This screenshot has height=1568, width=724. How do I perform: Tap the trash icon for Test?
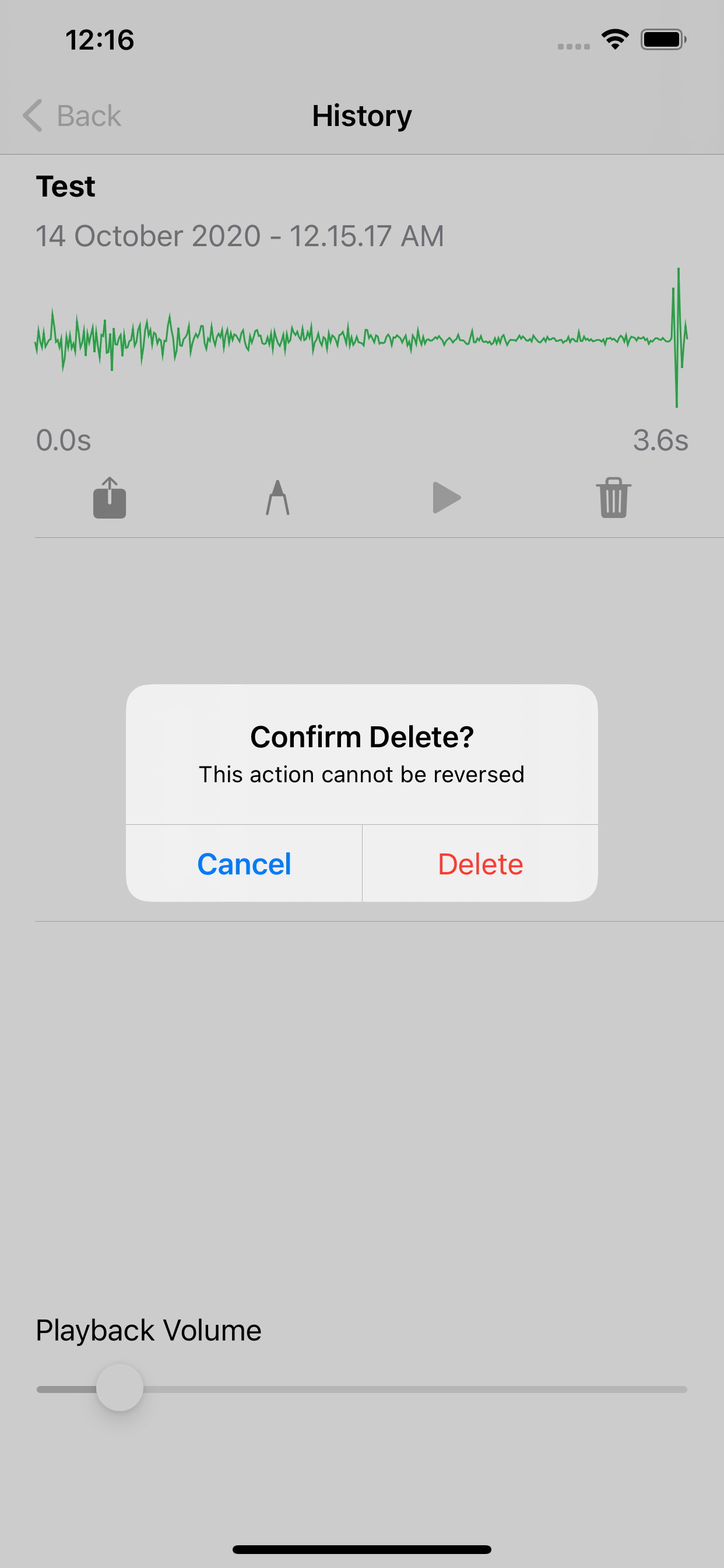[x=613, y=498]
